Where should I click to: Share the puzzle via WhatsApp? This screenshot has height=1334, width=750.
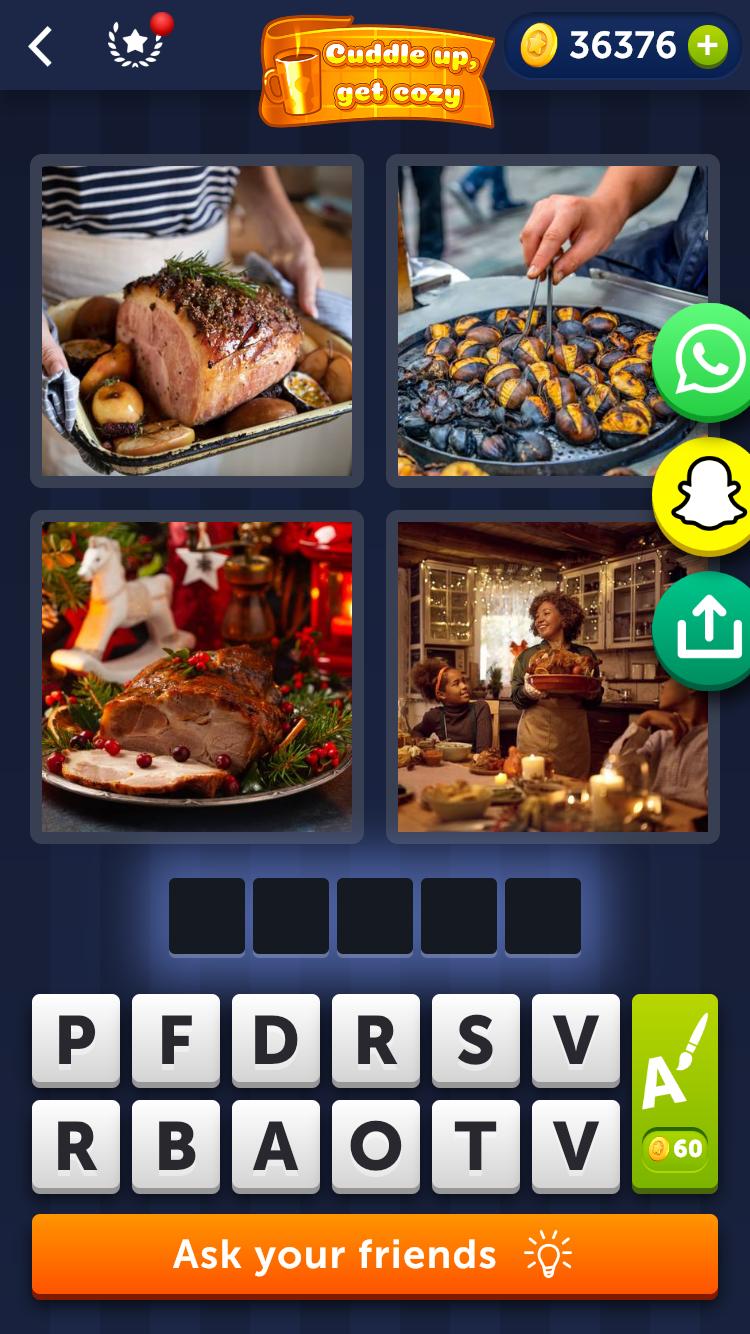(x=709, y=362)
